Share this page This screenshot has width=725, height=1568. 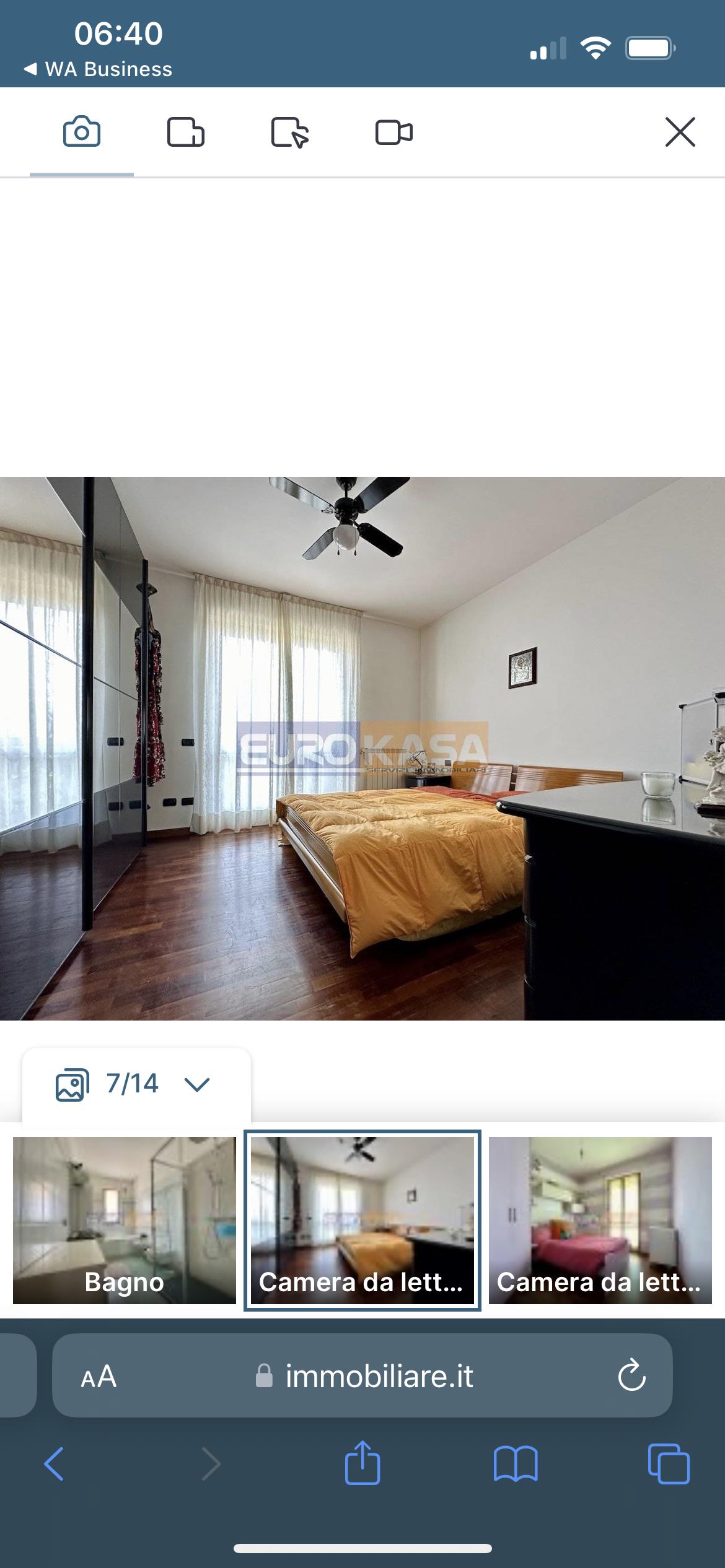pyautogui.click(x=362, y=1463)
